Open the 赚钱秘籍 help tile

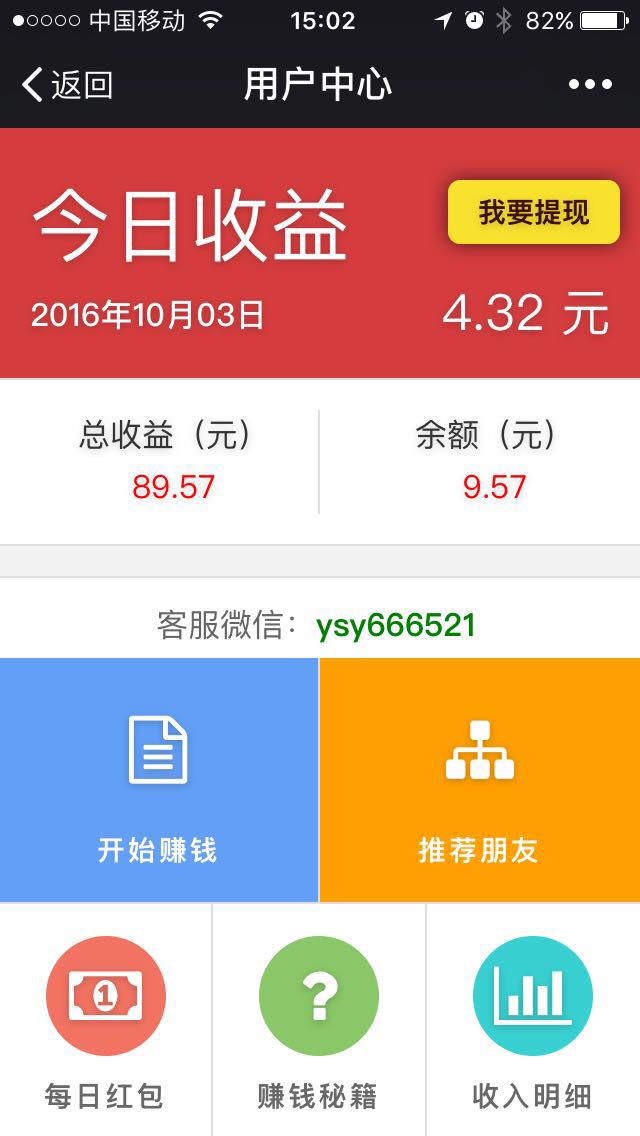coord(318,1020)
